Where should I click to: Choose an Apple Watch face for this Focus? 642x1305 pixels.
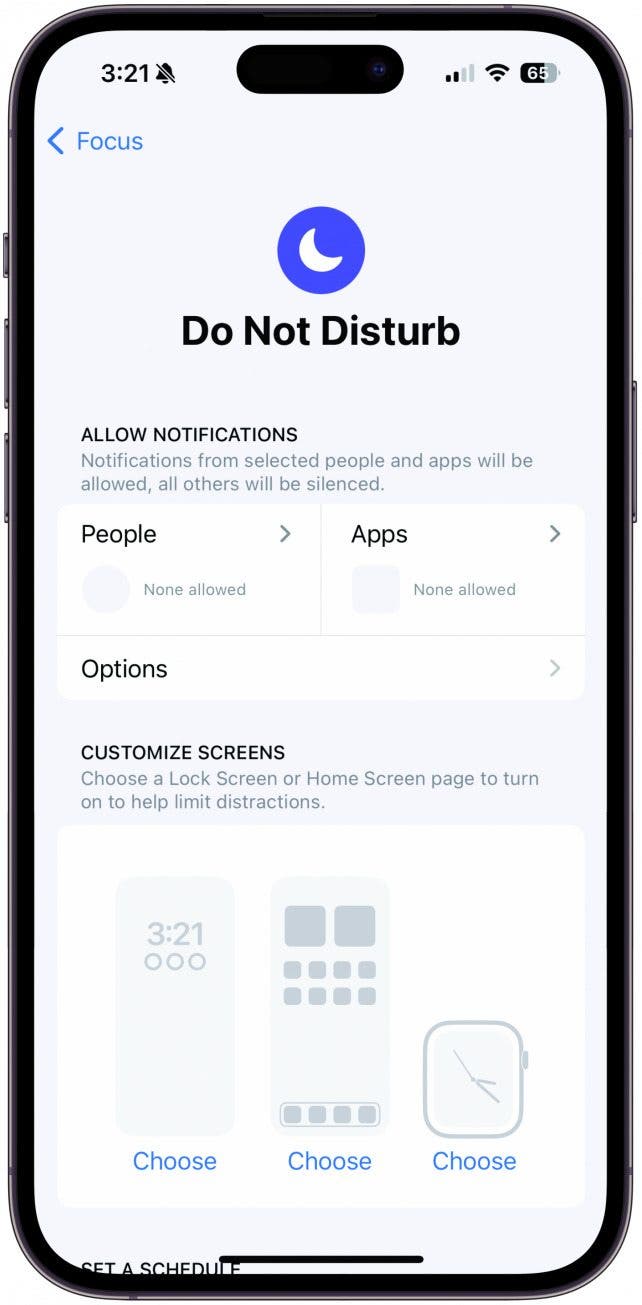point(474,1161)
